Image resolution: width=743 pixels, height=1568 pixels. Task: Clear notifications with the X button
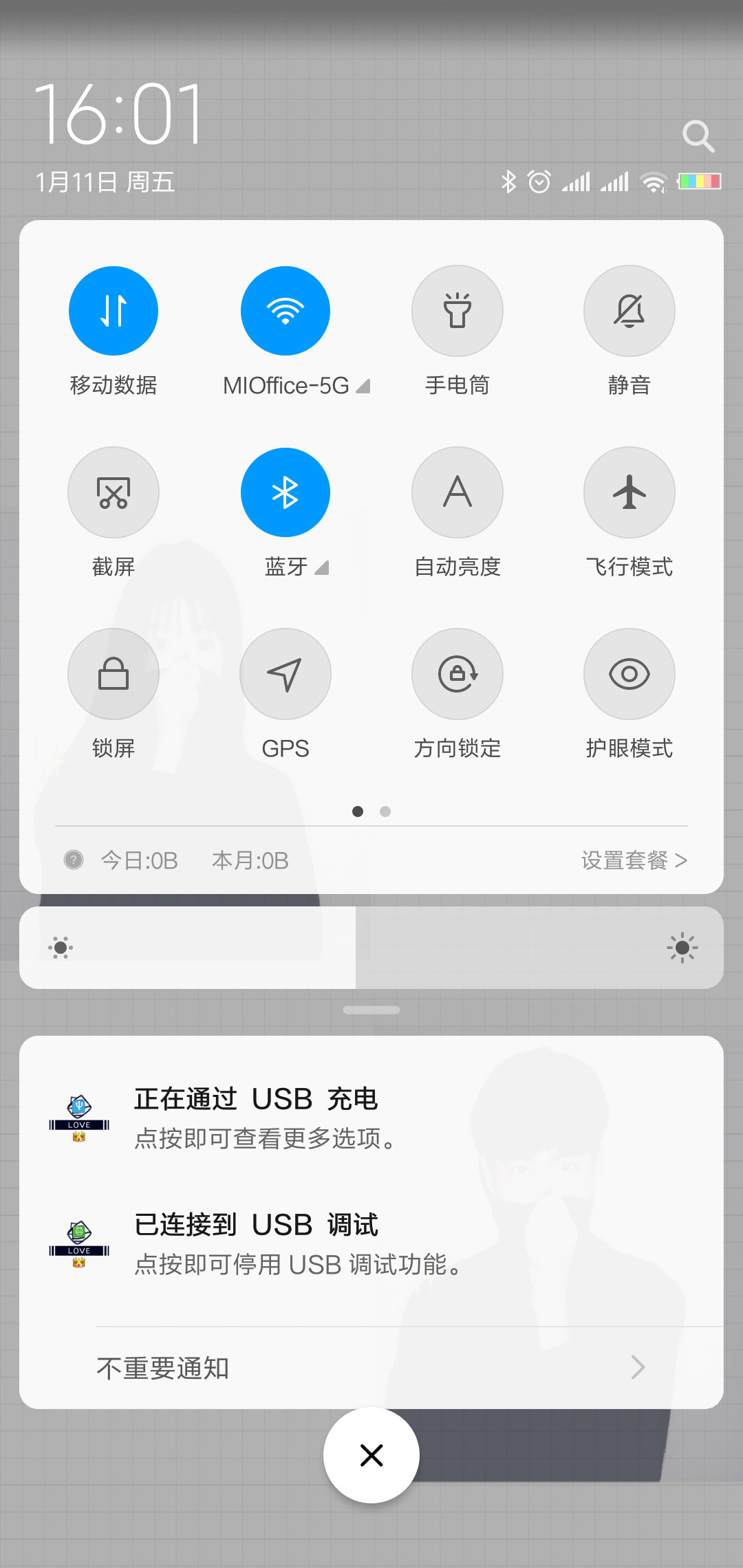371,1455
